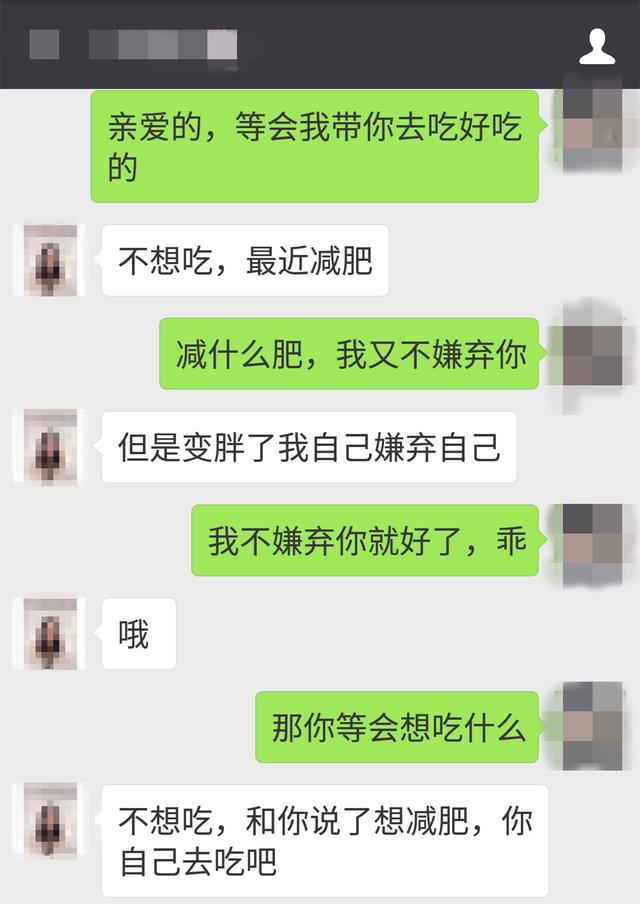
Task: Open the avatar beside the "哦" message
Action: click(50, 633)
